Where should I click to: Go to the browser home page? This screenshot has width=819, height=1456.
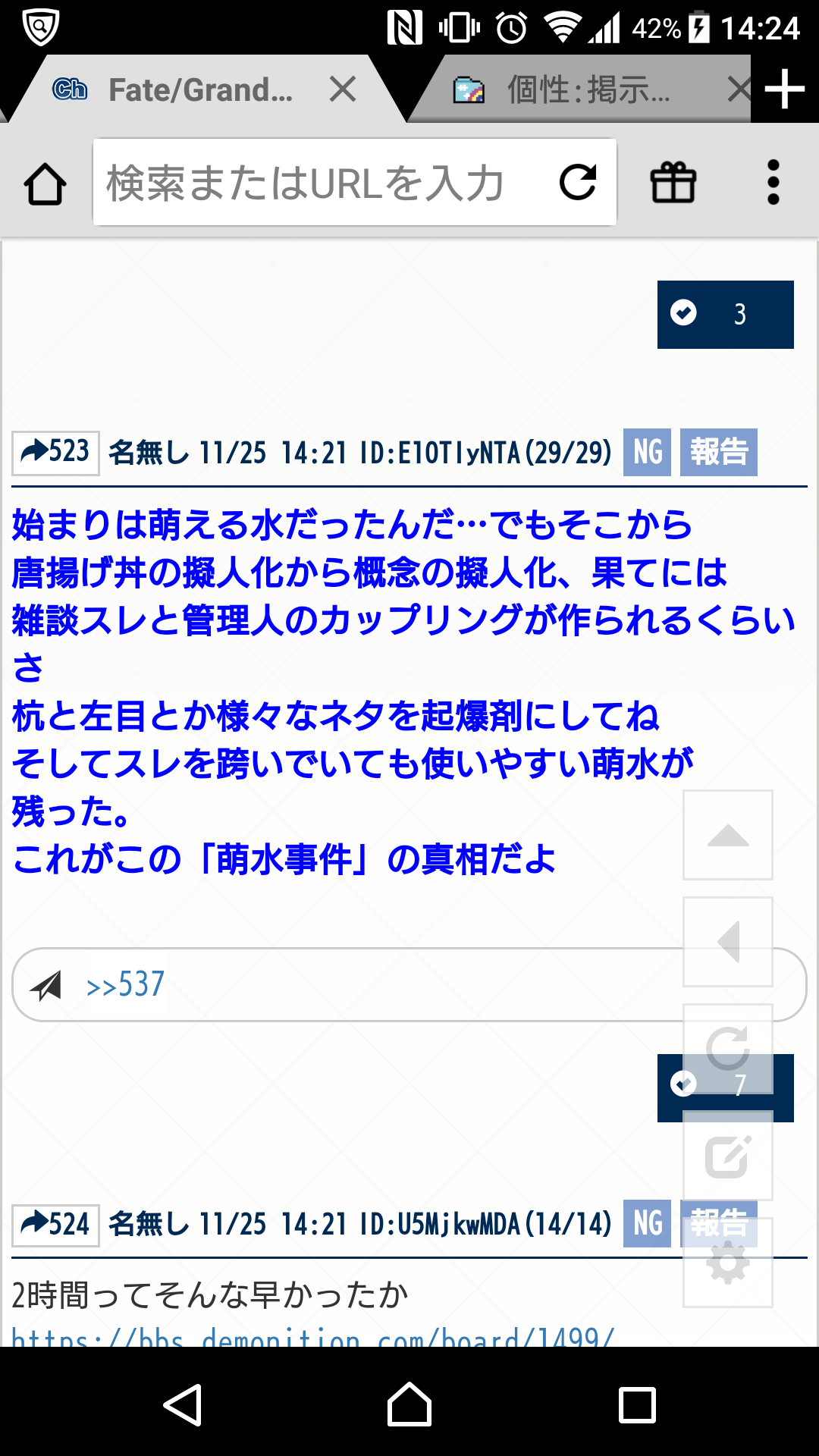[45, 184]
